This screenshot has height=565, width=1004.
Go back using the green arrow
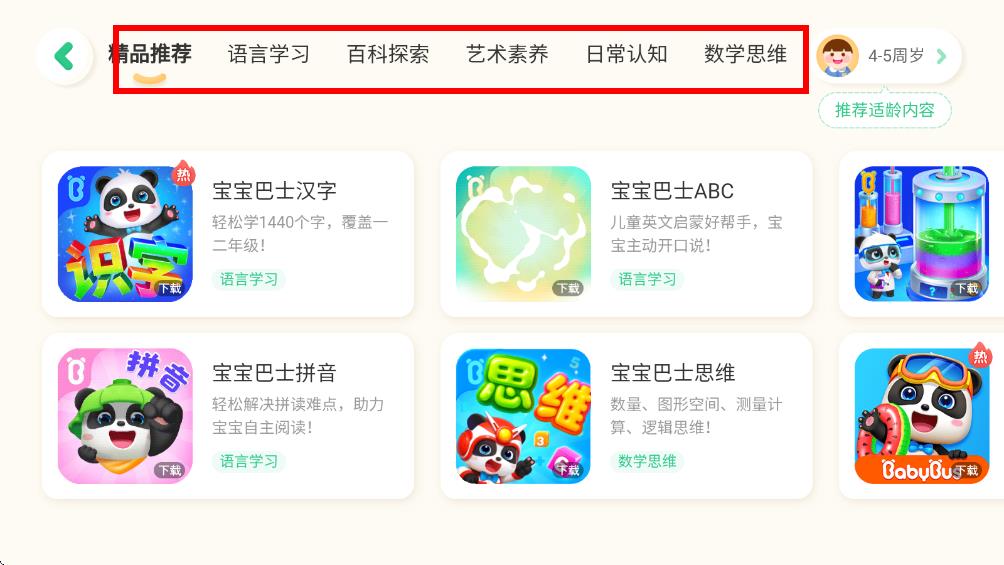[x=65, y=56]
